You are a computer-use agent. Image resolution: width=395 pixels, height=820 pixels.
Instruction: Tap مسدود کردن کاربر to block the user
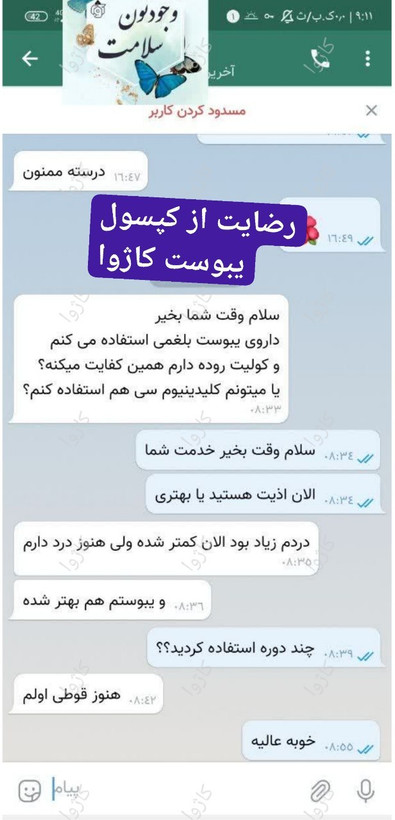pyautogui.click(x=197, y=111)
